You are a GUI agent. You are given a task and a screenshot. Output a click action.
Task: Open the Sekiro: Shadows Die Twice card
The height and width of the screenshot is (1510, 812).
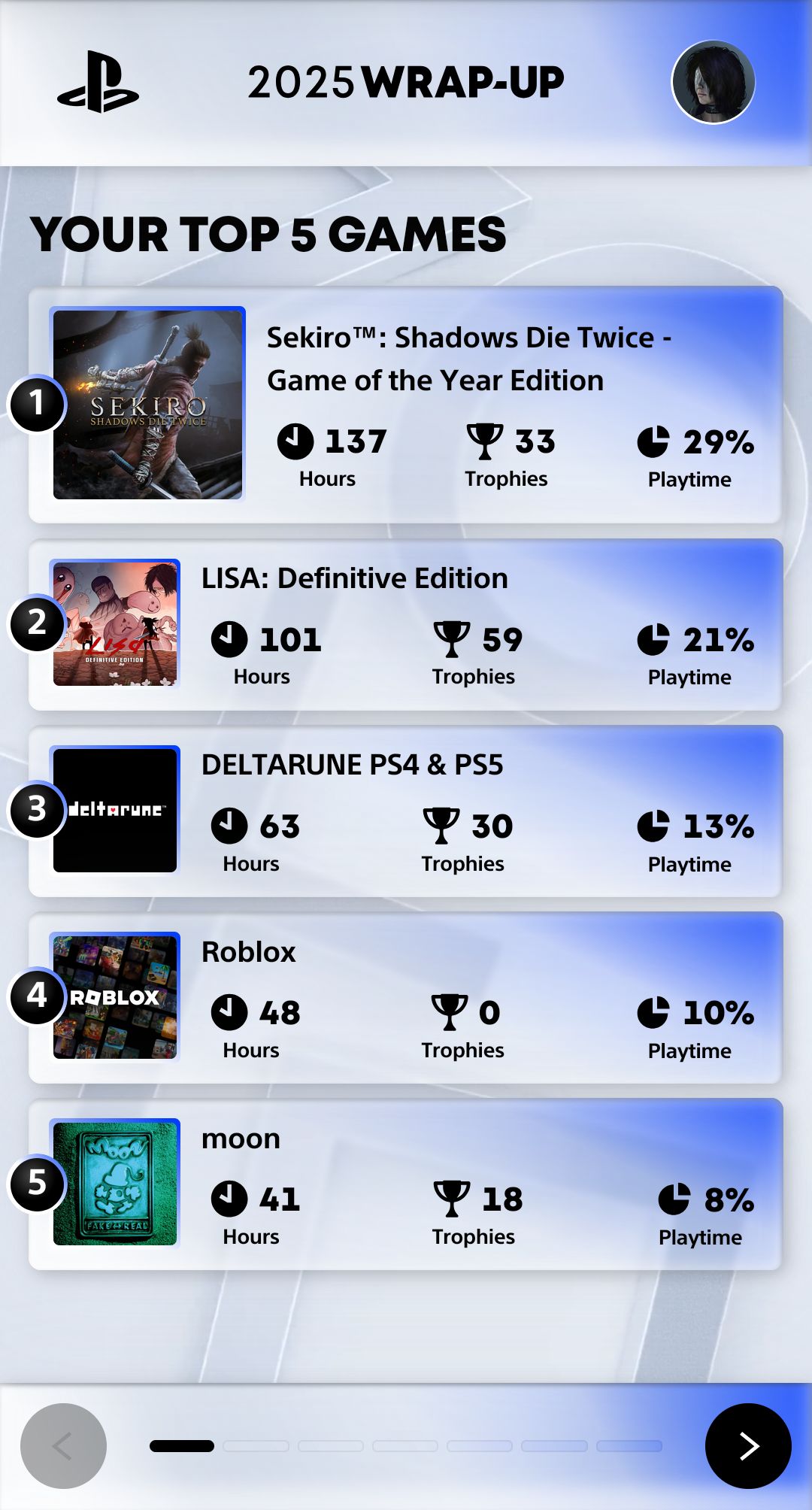(x=406, y=405)
